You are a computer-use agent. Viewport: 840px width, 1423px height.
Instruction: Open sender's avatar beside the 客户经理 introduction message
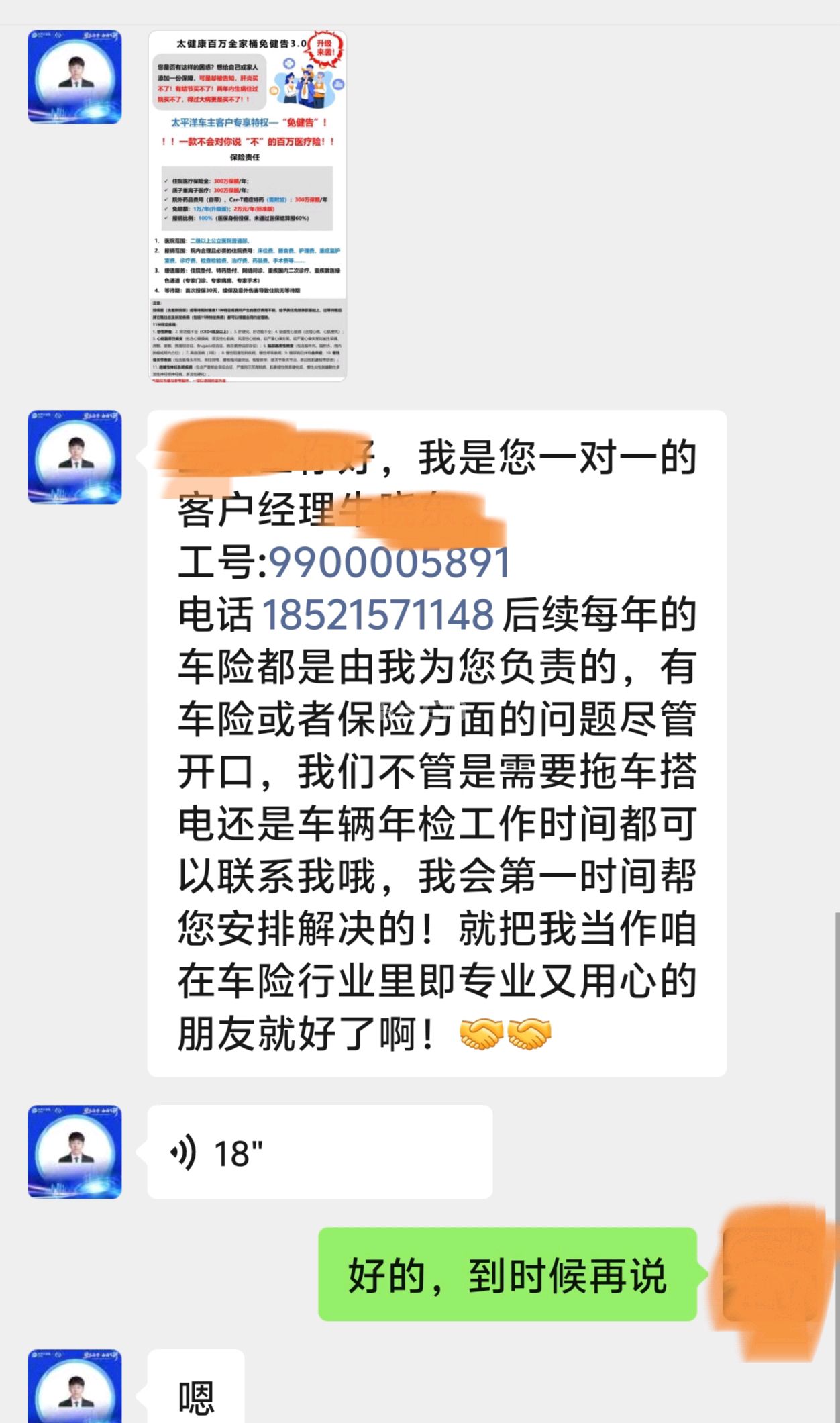click(74, 457)
